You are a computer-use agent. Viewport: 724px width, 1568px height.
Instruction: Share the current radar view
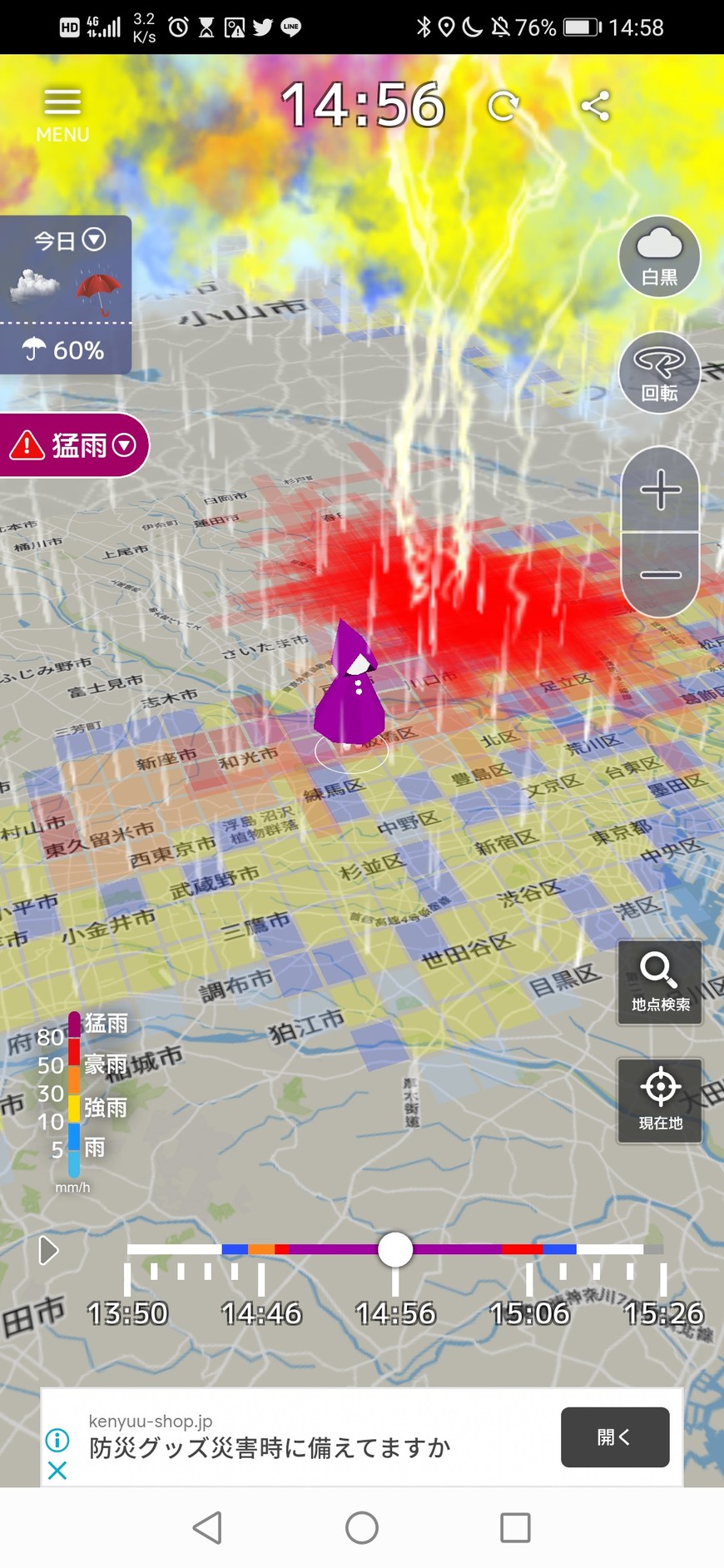click(595, 106)
